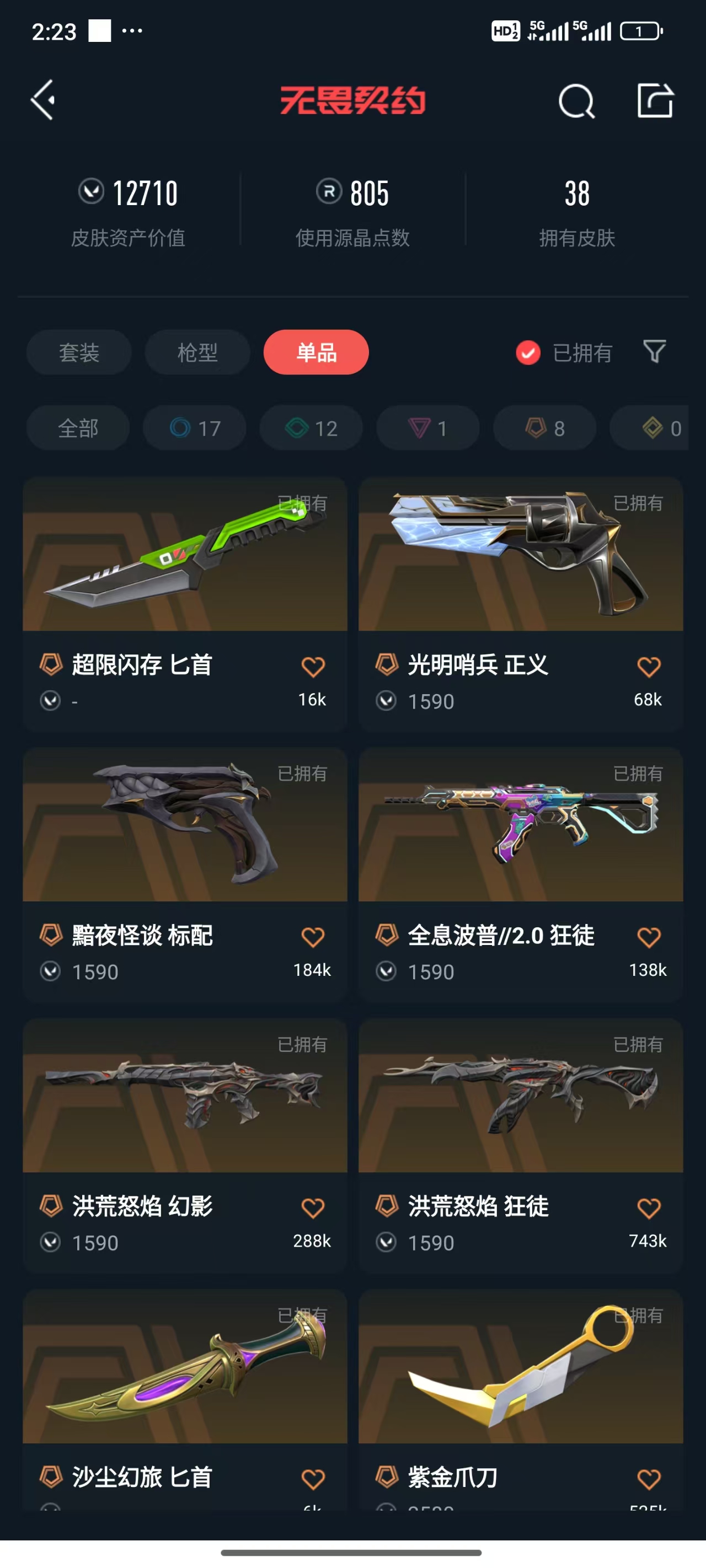The width and height of the screenshot is (706, 1568).
Task: Filter by the blue tier chip with 17
Action: tap(194, 428)
